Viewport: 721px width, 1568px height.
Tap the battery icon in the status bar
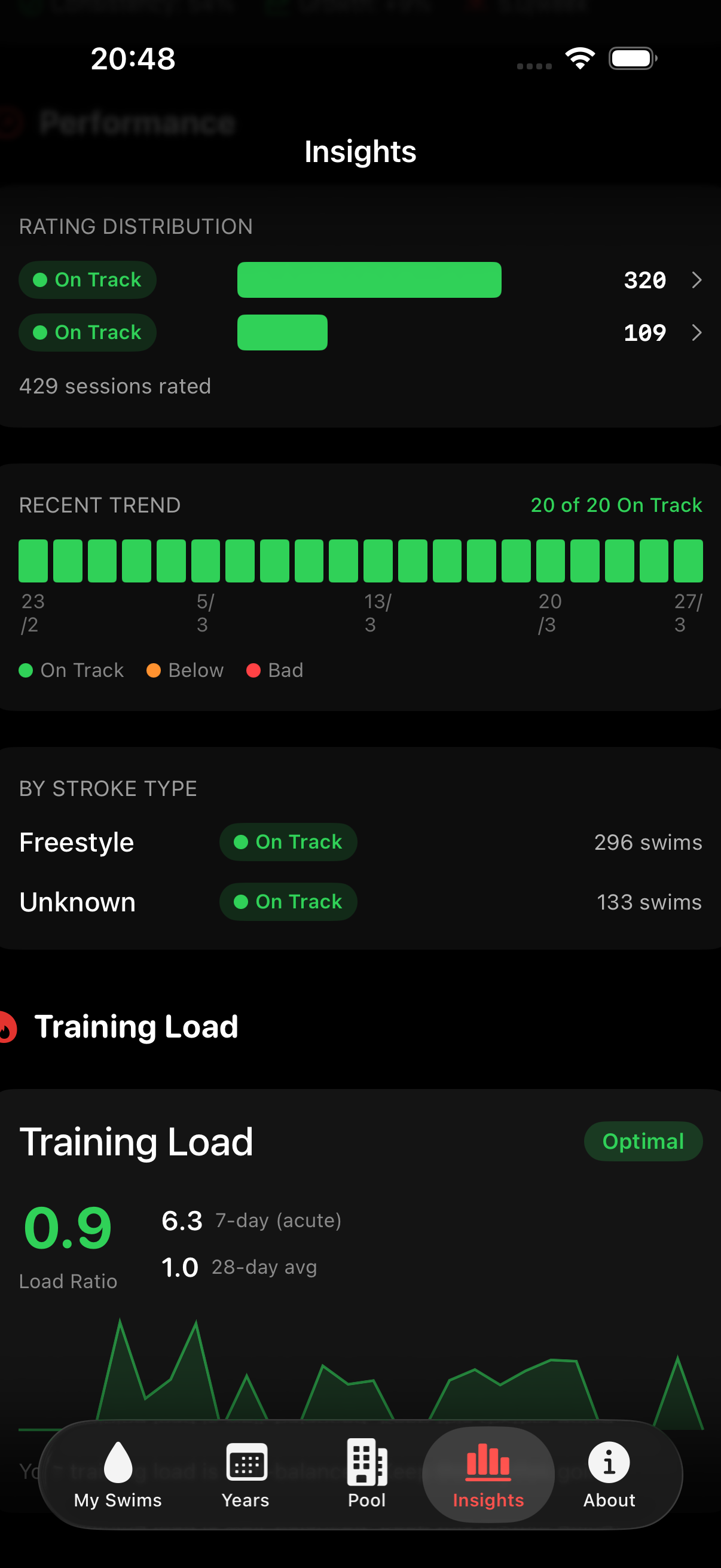[631, 57]
